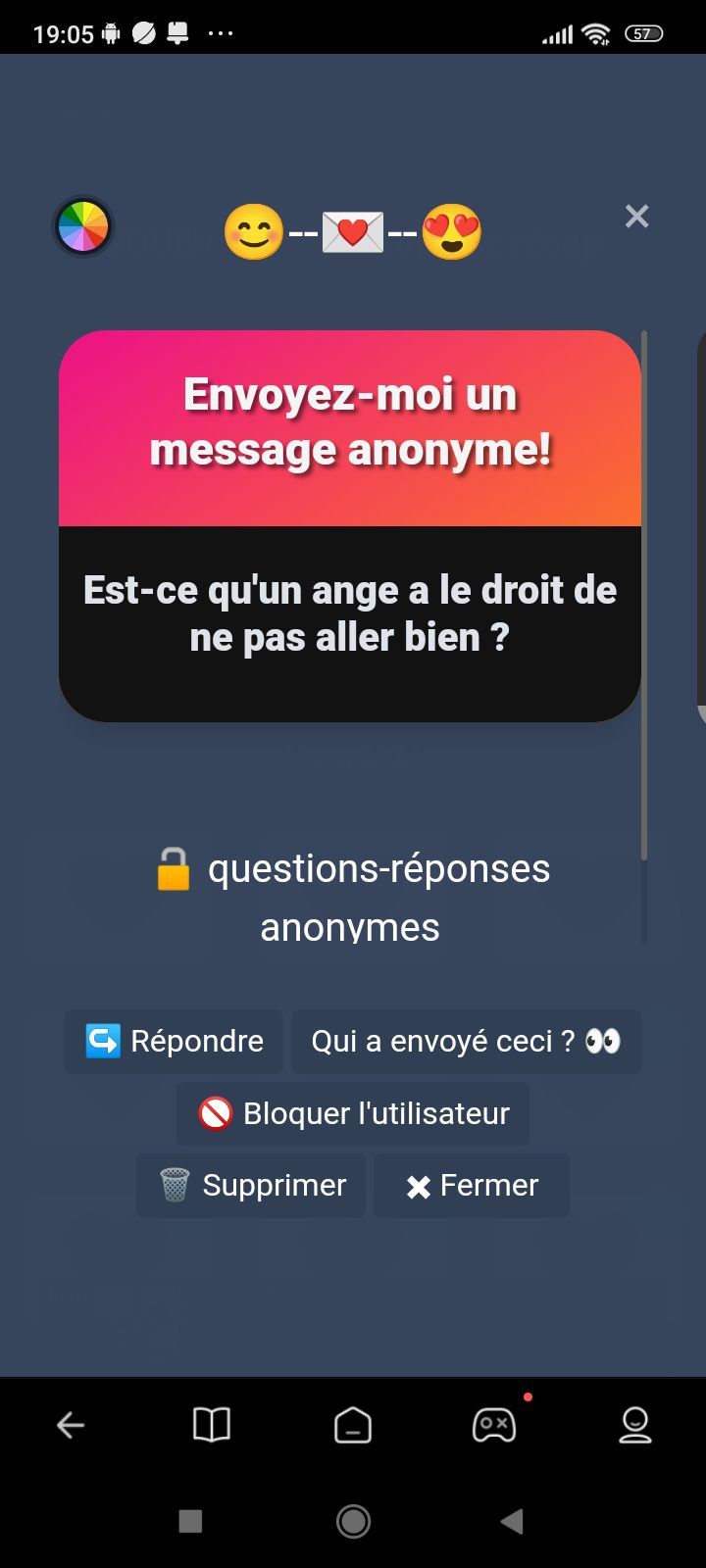Open the profile icon in bottom bar
Viewport: 706px width, 1568px height.
[x=635, y=1425]
